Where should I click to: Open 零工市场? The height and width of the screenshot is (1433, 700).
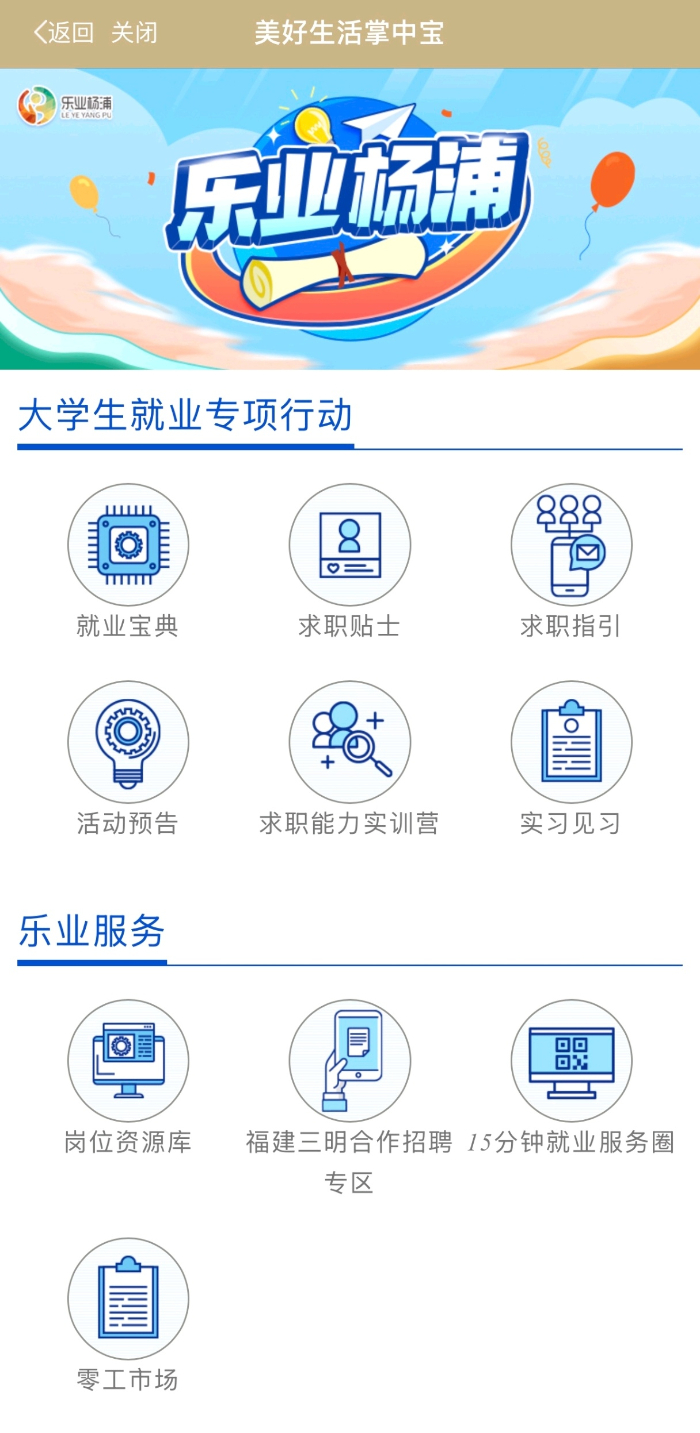(128, 1299)
